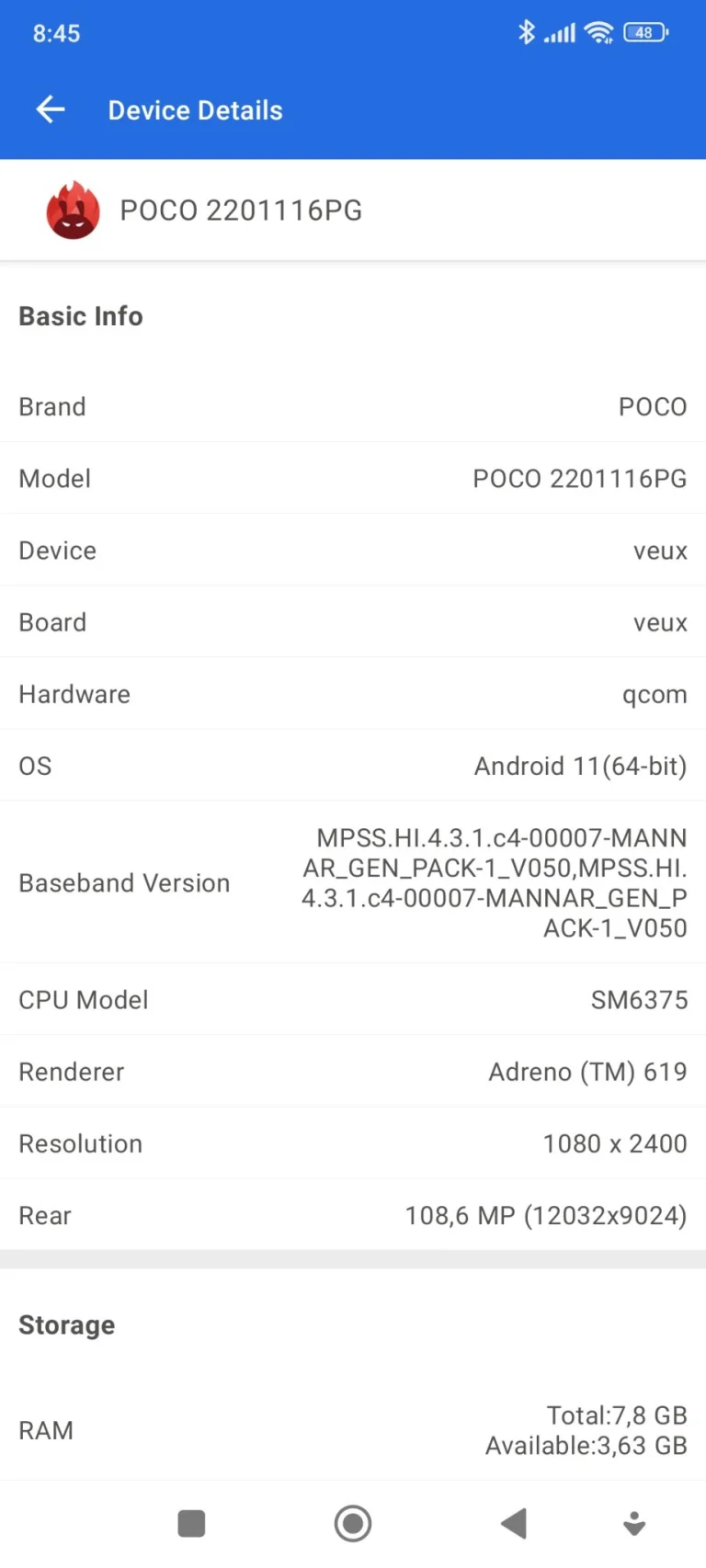Tap the Device Details title text
This screenshot has height=1568, width=706.
coord(195,109)
